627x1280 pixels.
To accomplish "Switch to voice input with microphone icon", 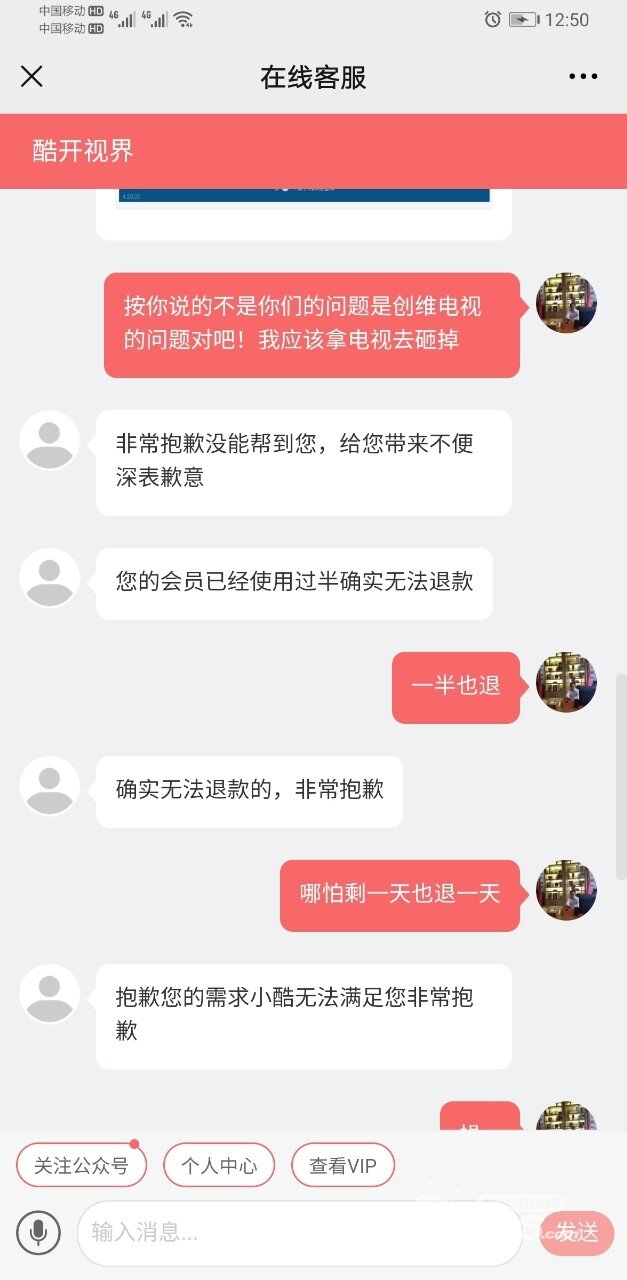I will 38,1232.
